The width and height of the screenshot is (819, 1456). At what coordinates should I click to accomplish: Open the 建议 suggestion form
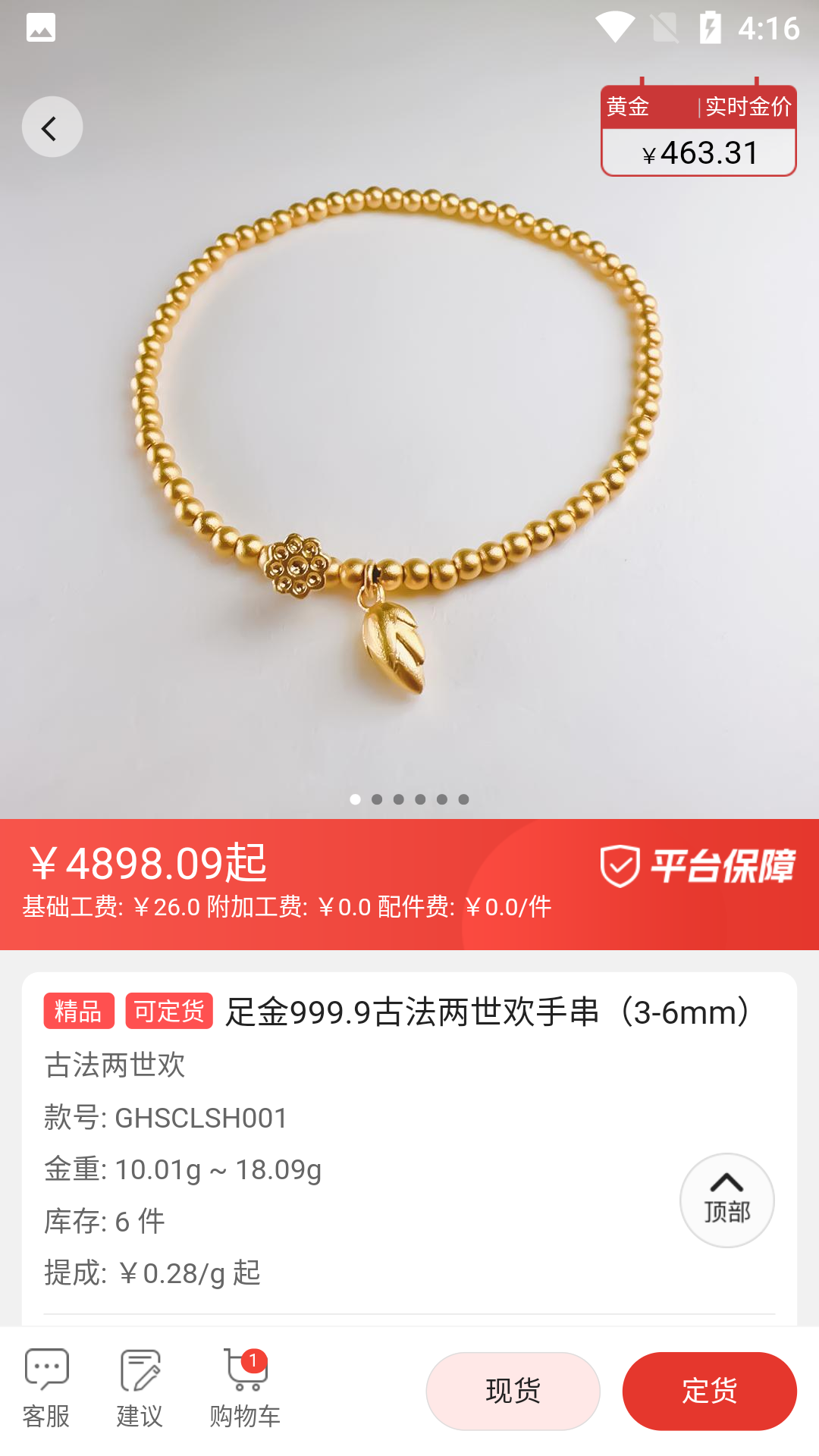[x=140, y=1389]
